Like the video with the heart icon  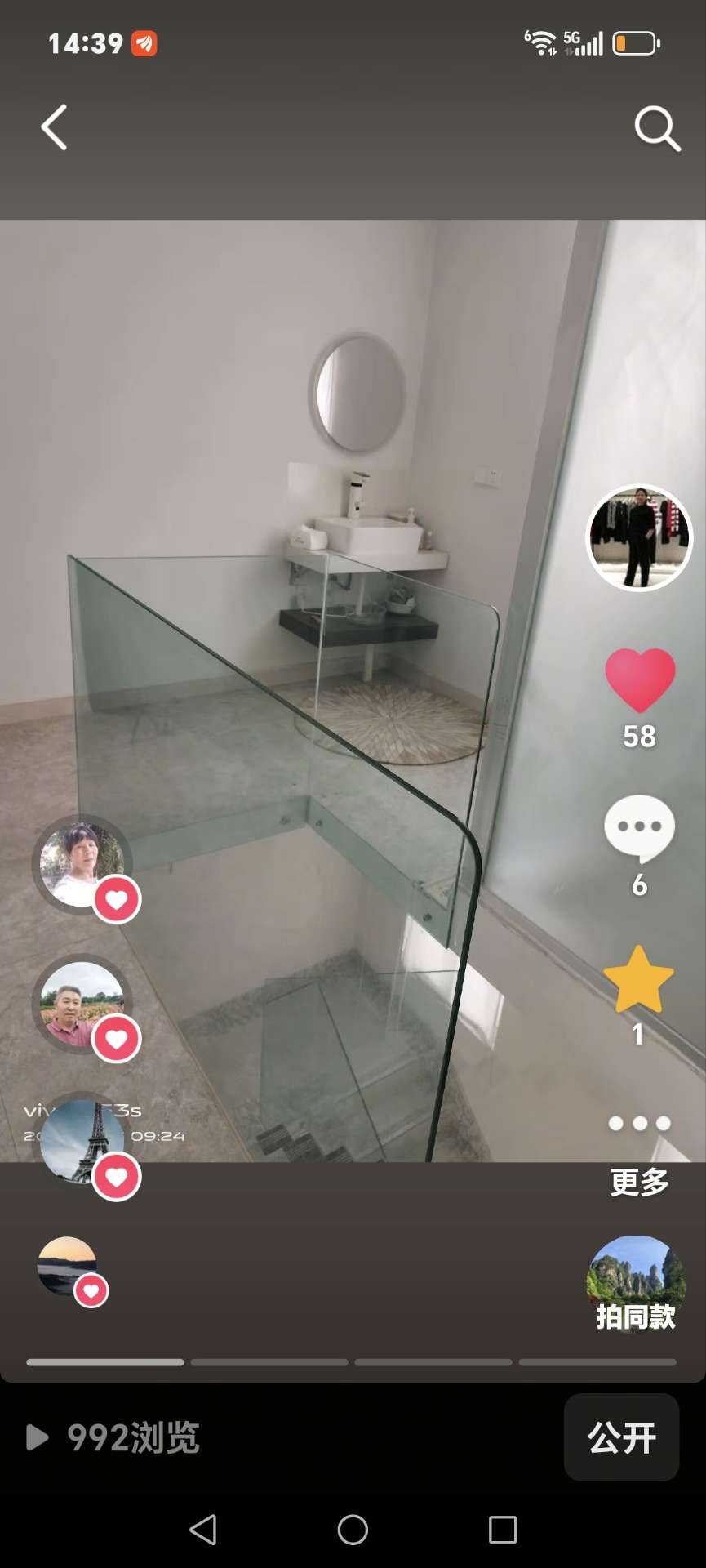pos(640,680)
